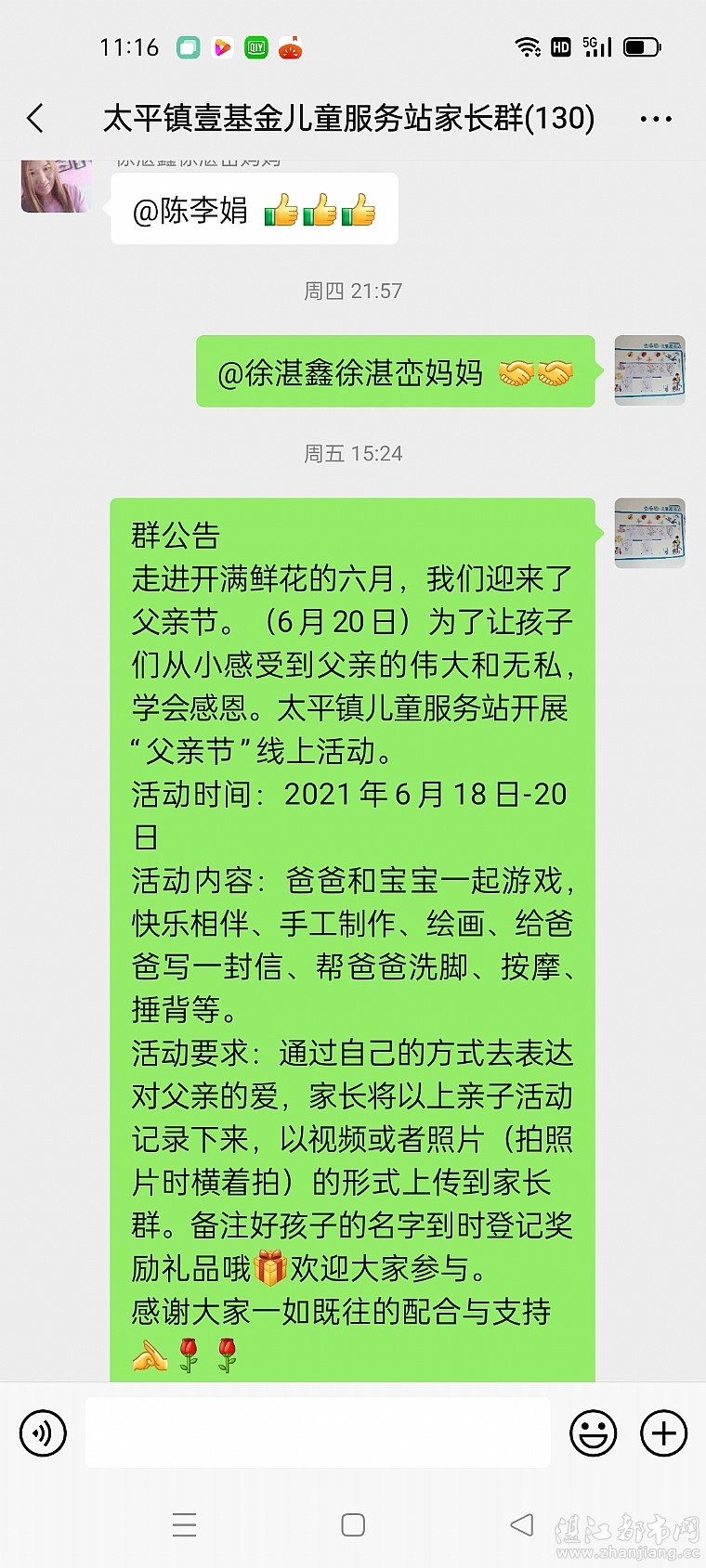Open the system recent apps menu

tap(185, 1525)
